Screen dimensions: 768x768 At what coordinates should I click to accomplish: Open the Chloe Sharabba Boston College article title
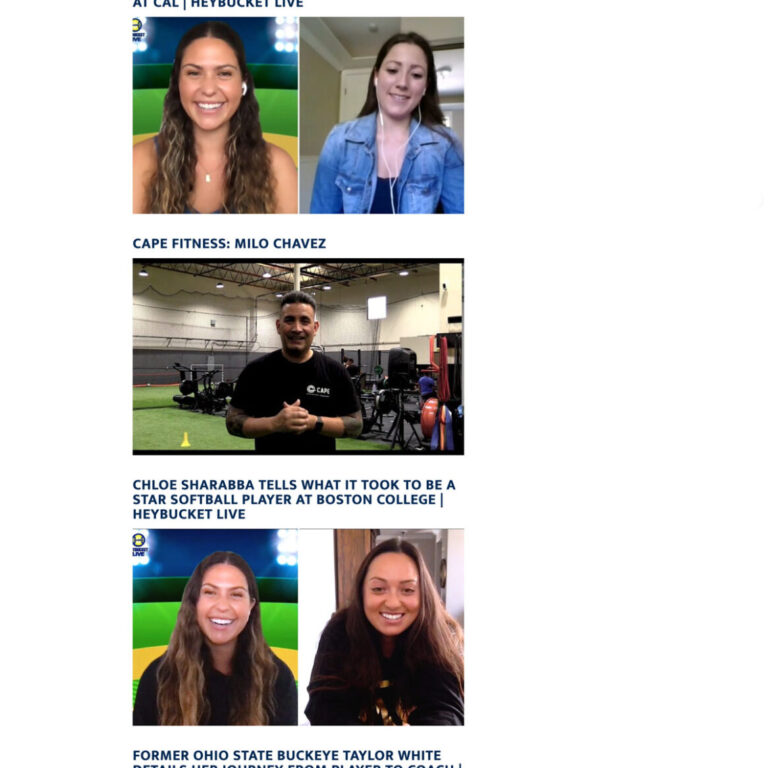[293, 499]
